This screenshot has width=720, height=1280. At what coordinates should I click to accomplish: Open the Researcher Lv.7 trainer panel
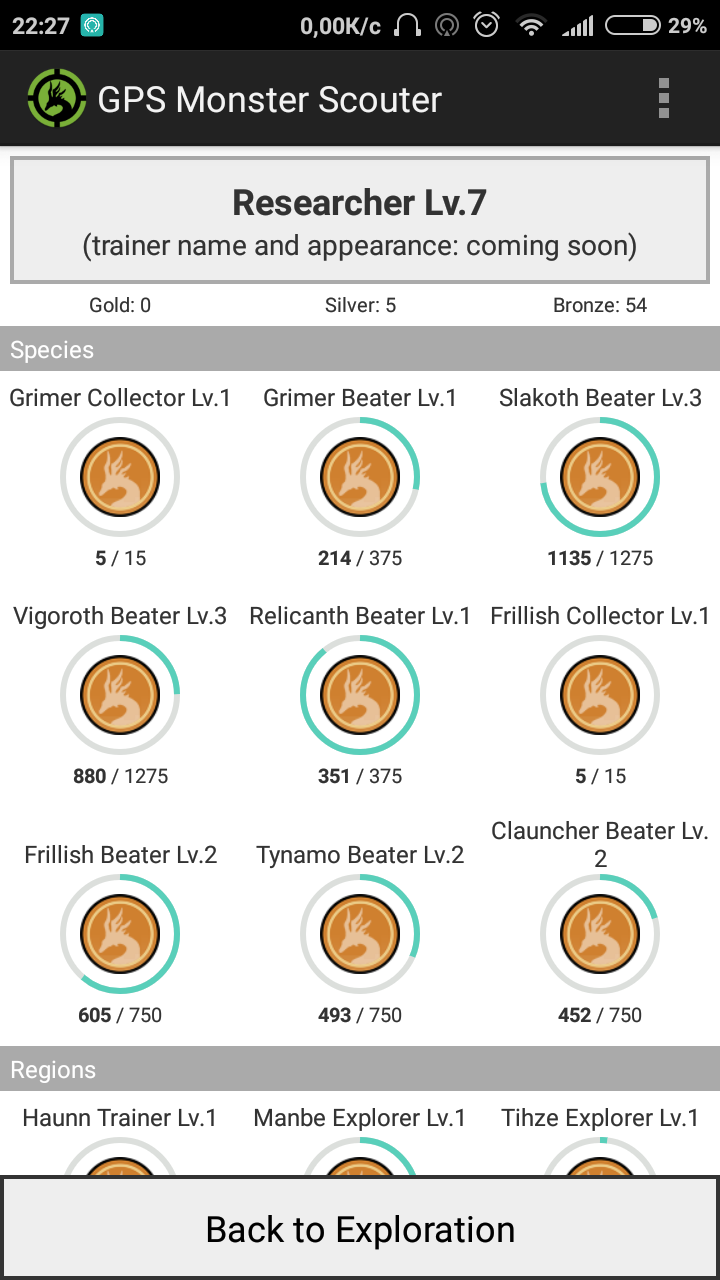[360, 220]
